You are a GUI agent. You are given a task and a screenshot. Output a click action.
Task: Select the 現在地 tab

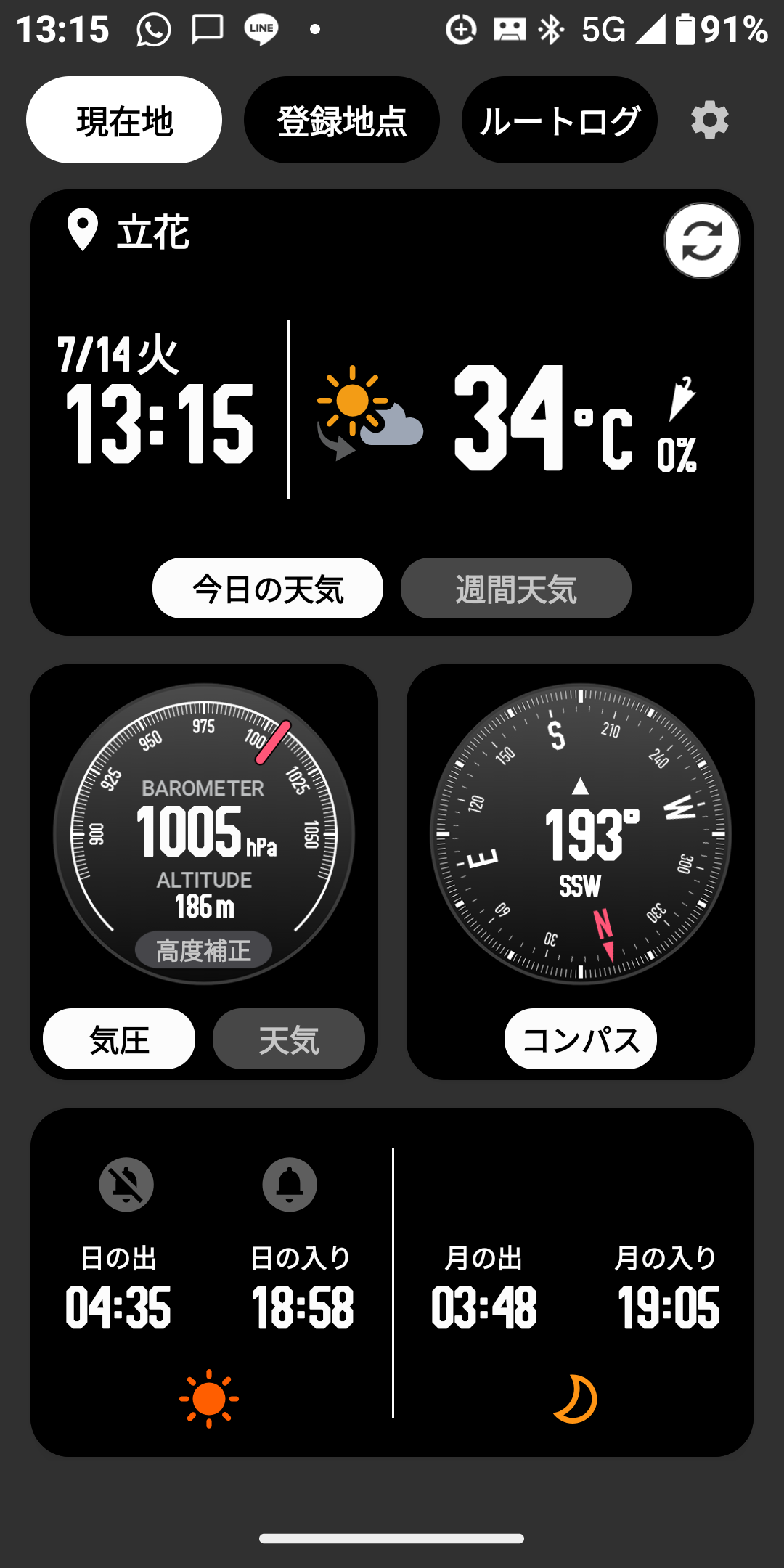(124, 120)
